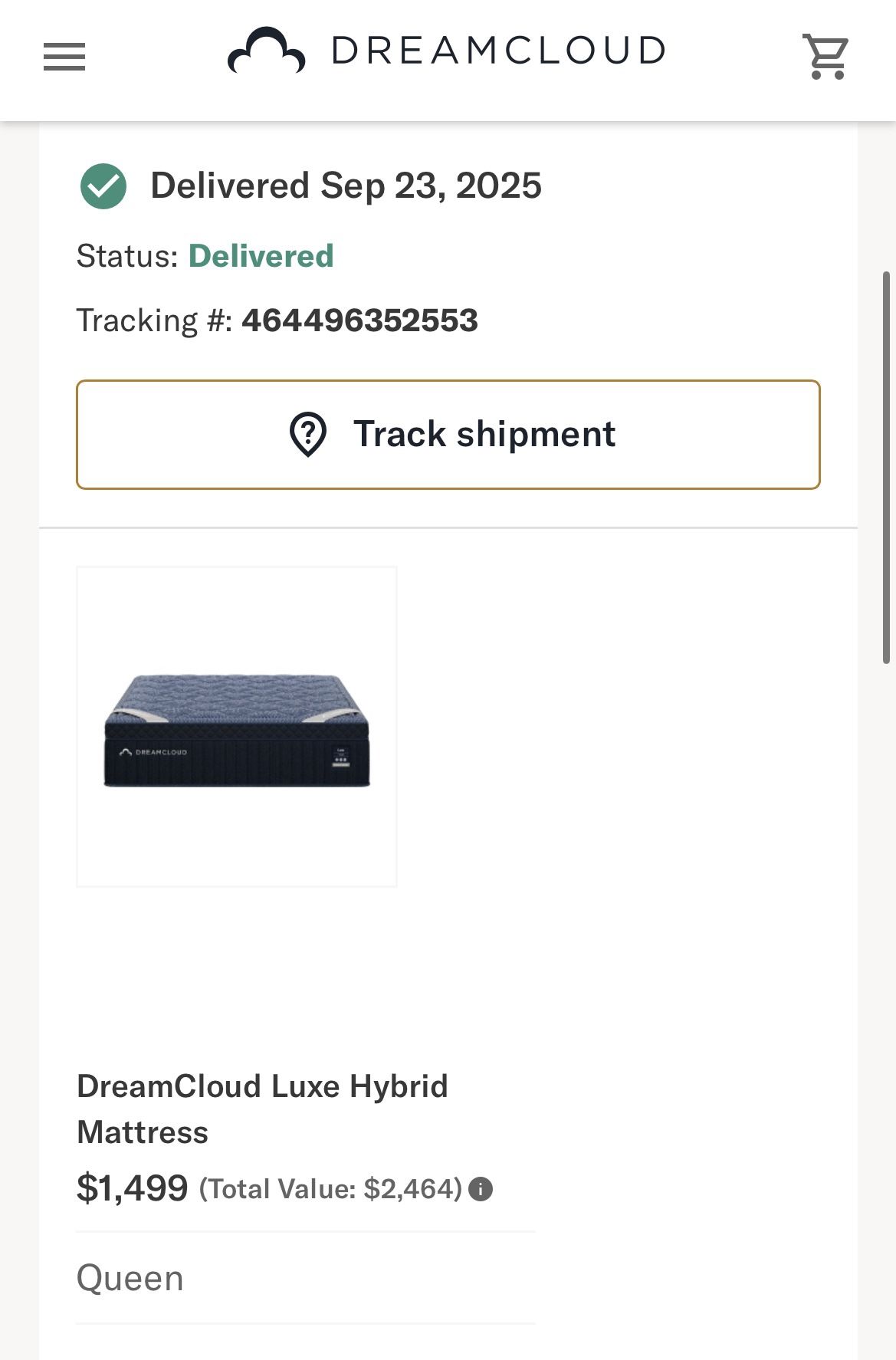The height and width of the screenshot is (1360, 896).
Task: Go to the DreamCloud home page logo
Action: 447,51
